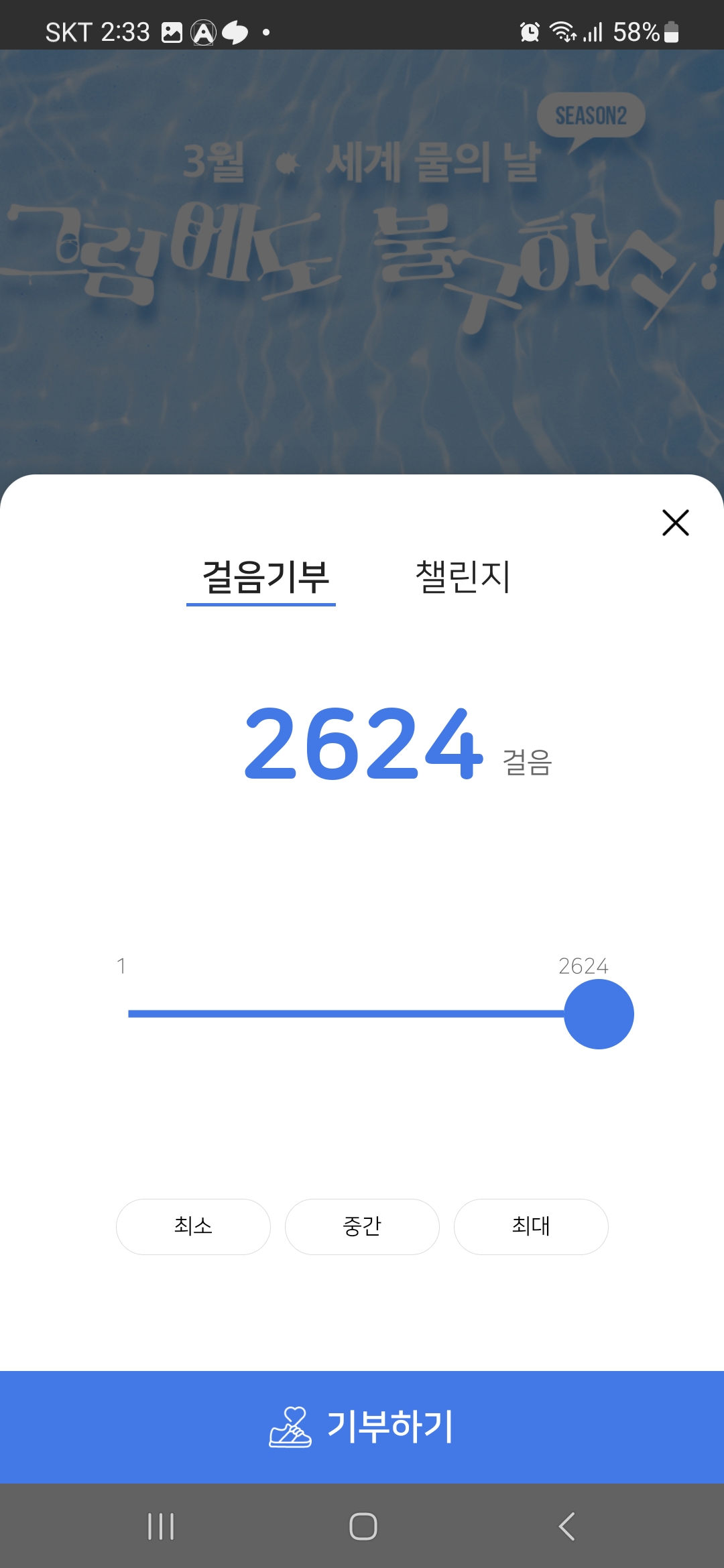
Task: Switch to the 챌린지 tab
Action: click(x=463, y=577)
